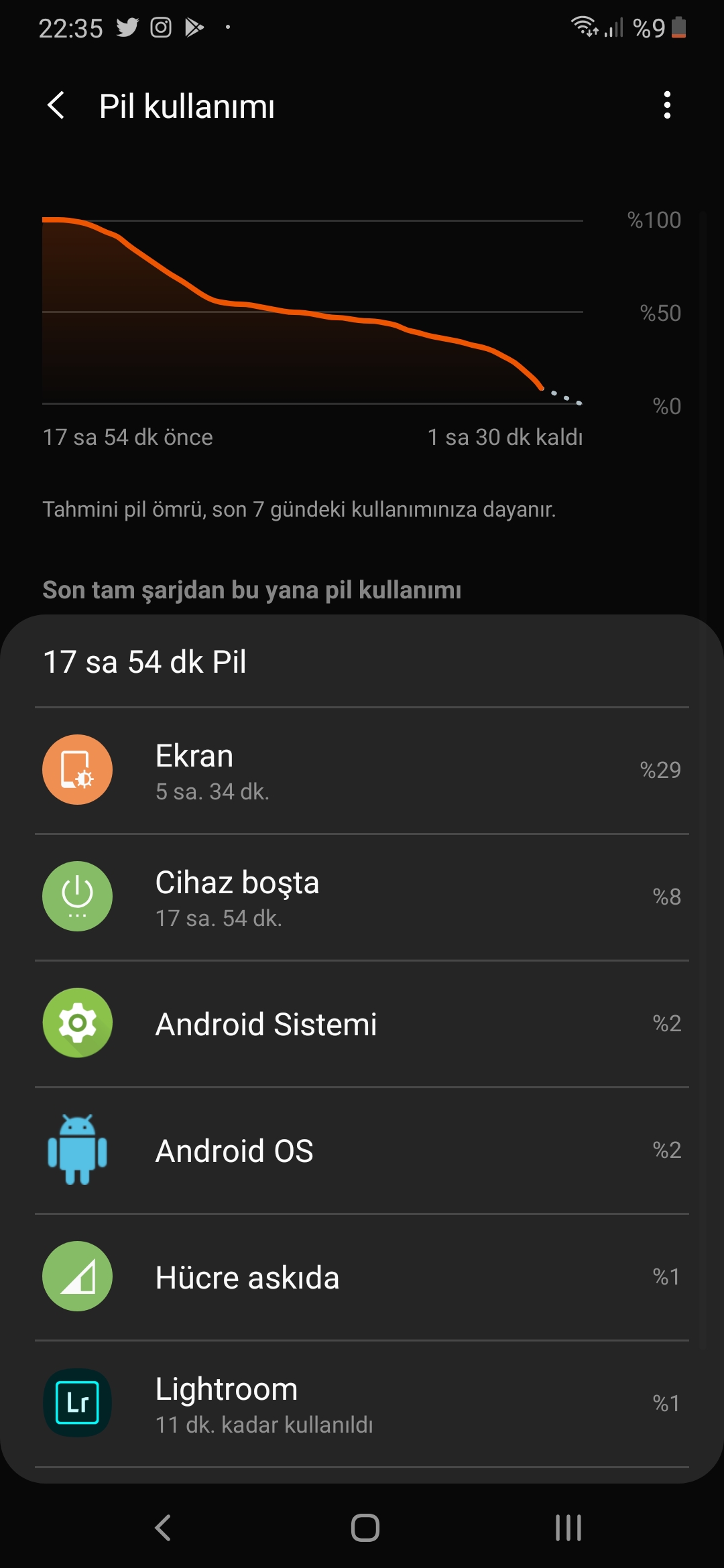Open recent apps from the navigation bar
724x1568 pixels.
point(568,1528)
